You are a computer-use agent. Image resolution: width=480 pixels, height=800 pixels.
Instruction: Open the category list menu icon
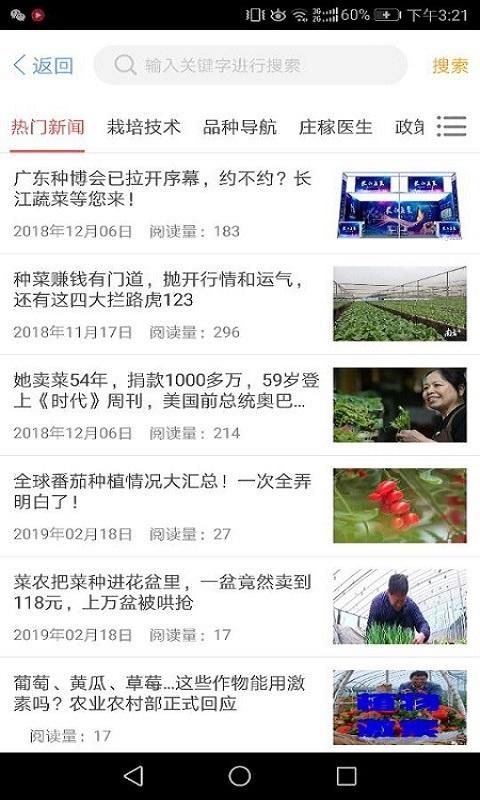point(451,126)
